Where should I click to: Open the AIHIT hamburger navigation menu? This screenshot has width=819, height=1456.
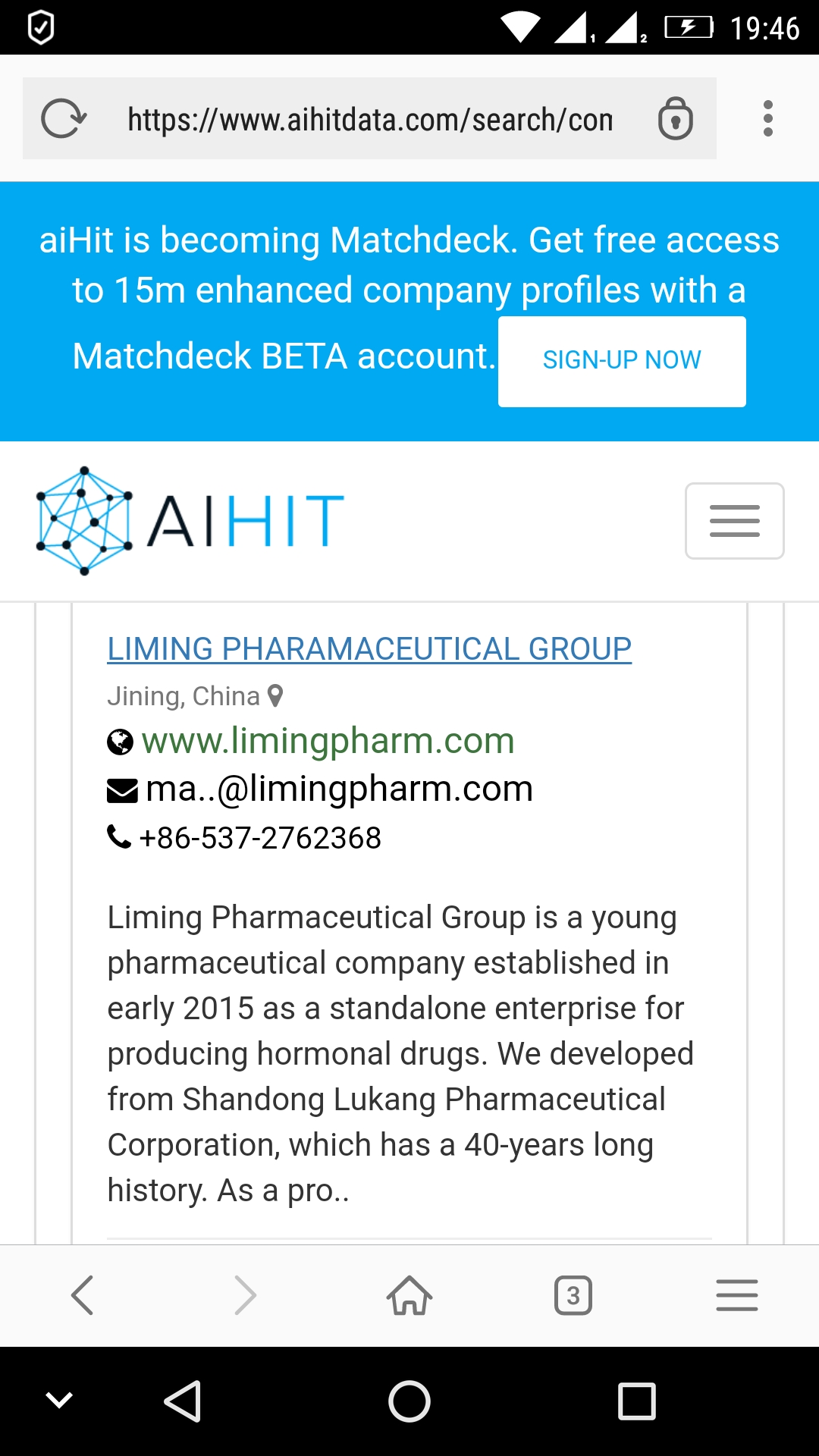[734, 521]
